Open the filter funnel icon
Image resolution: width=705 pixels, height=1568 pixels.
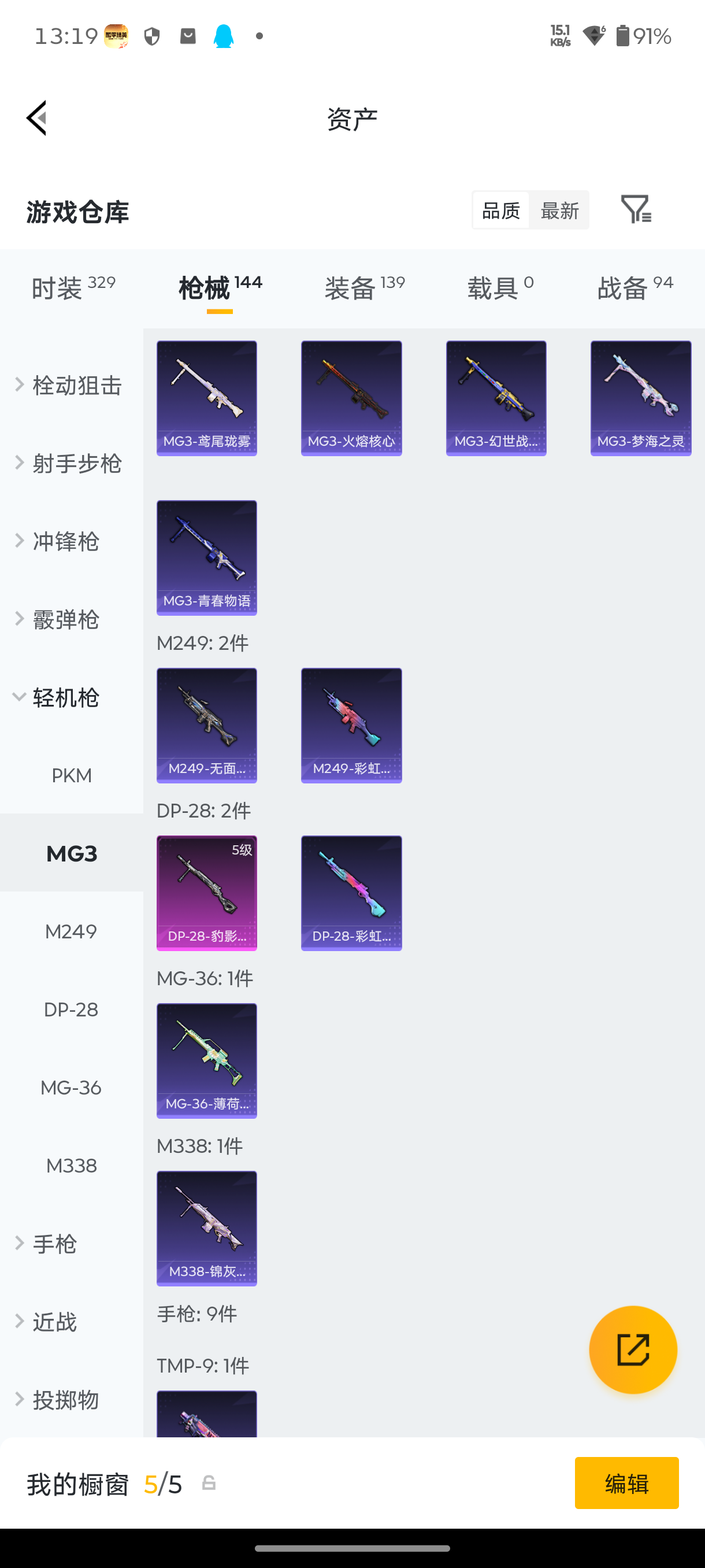pyautogui.click(x=637, y=210)
